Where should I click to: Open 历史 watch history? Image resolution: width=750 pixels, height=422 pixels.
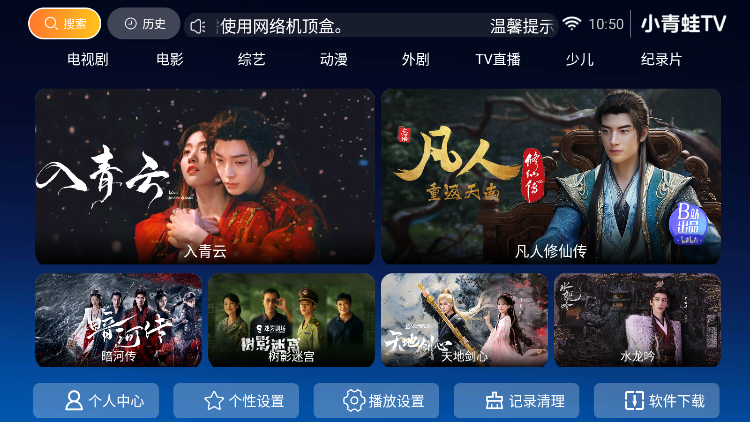coord(144,24)
